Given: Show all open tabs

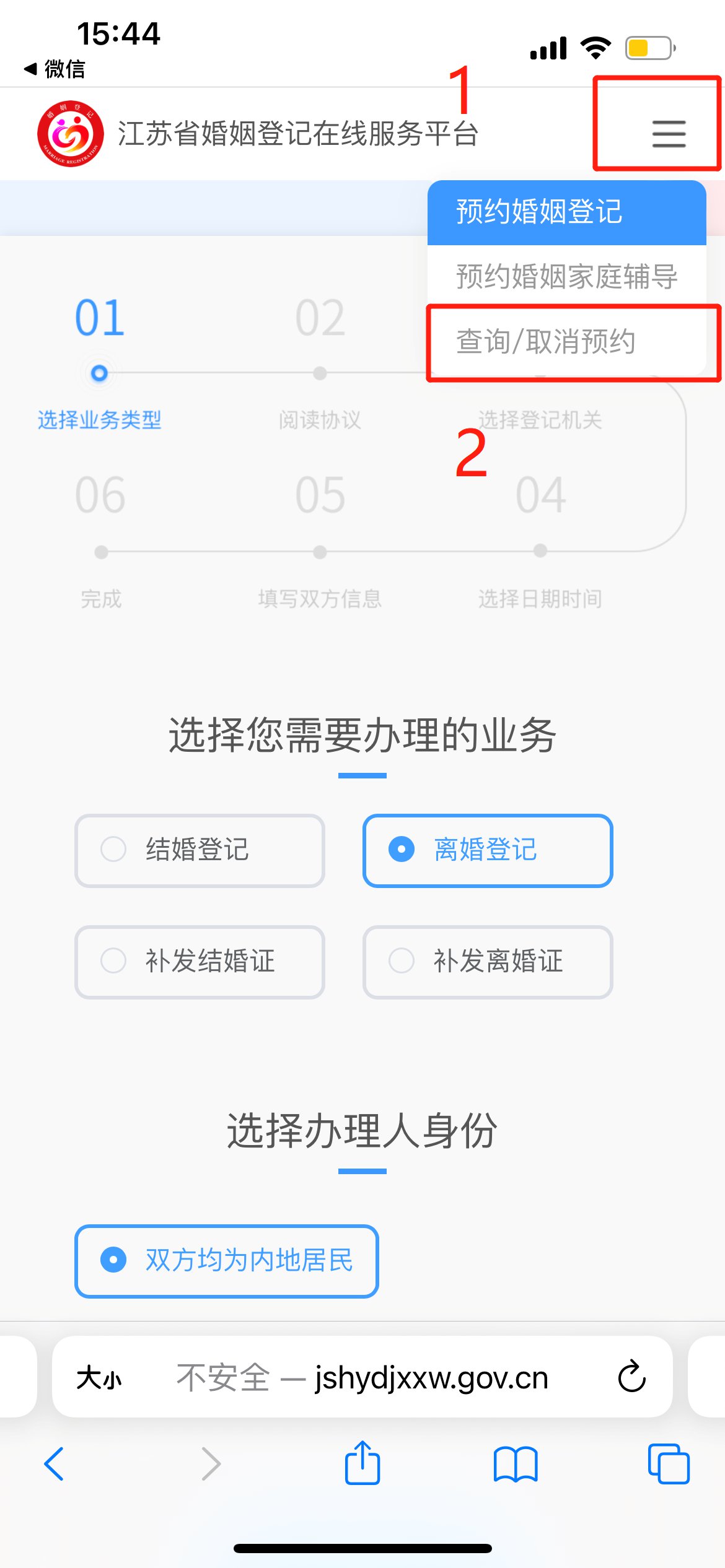Looking at the screenshot, I should tap(668, 1464).
